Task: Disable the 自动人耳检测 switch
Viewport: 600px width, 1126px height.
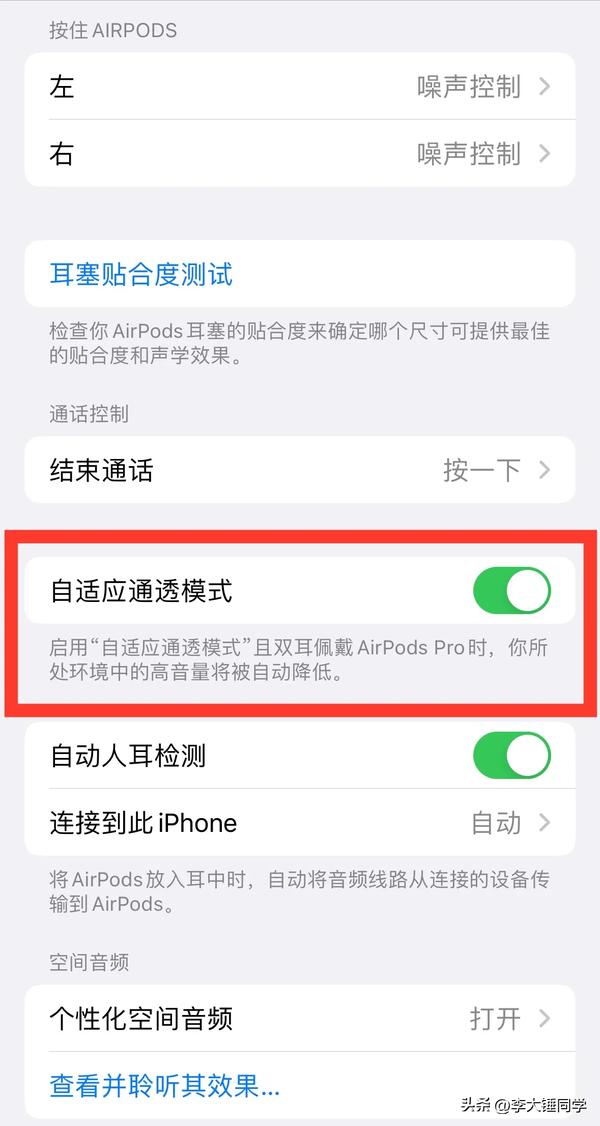Action: (x=511, y=755)
